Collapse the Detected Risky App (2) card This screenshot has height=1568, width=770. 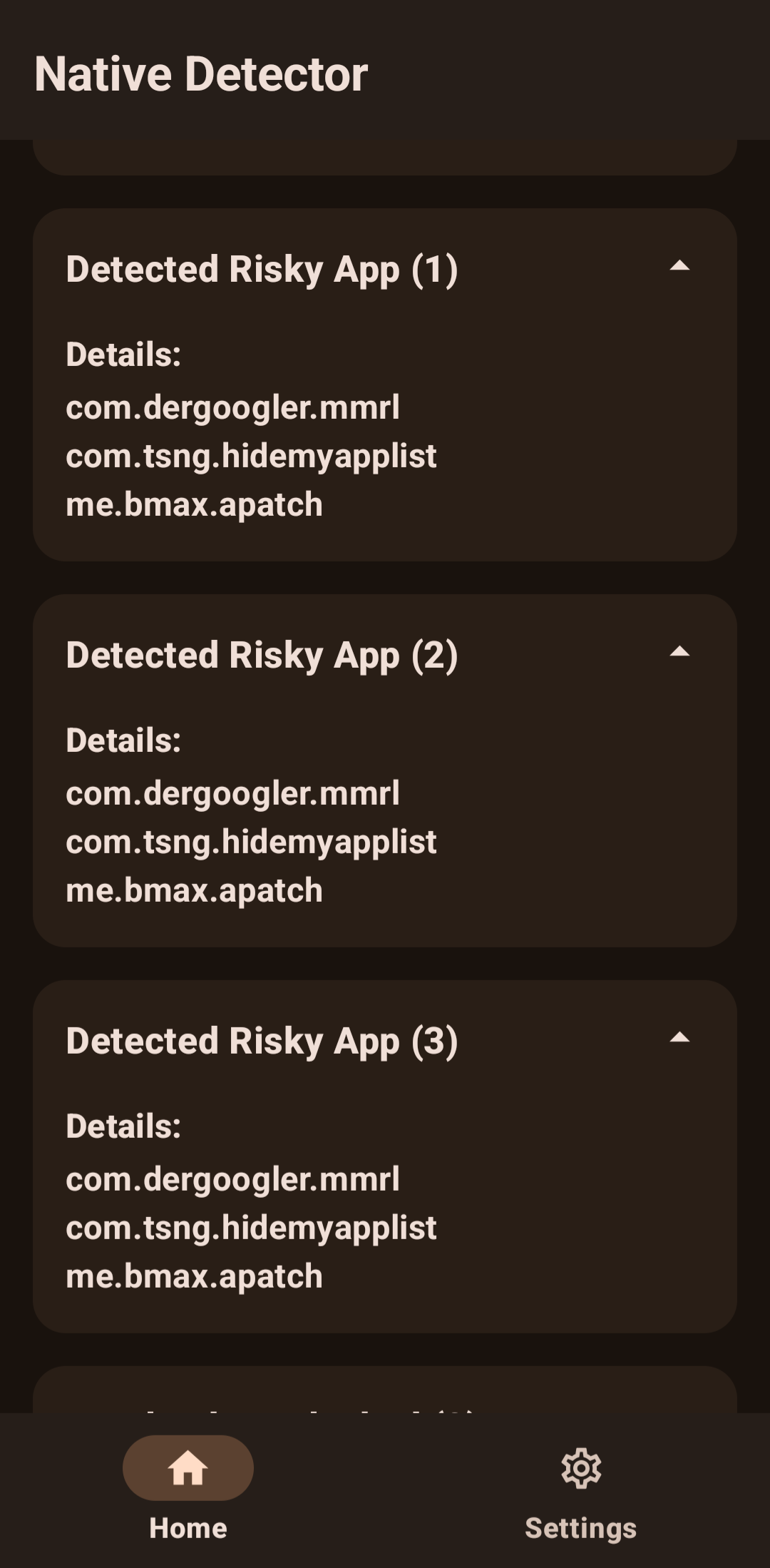(x=679, y=652)
